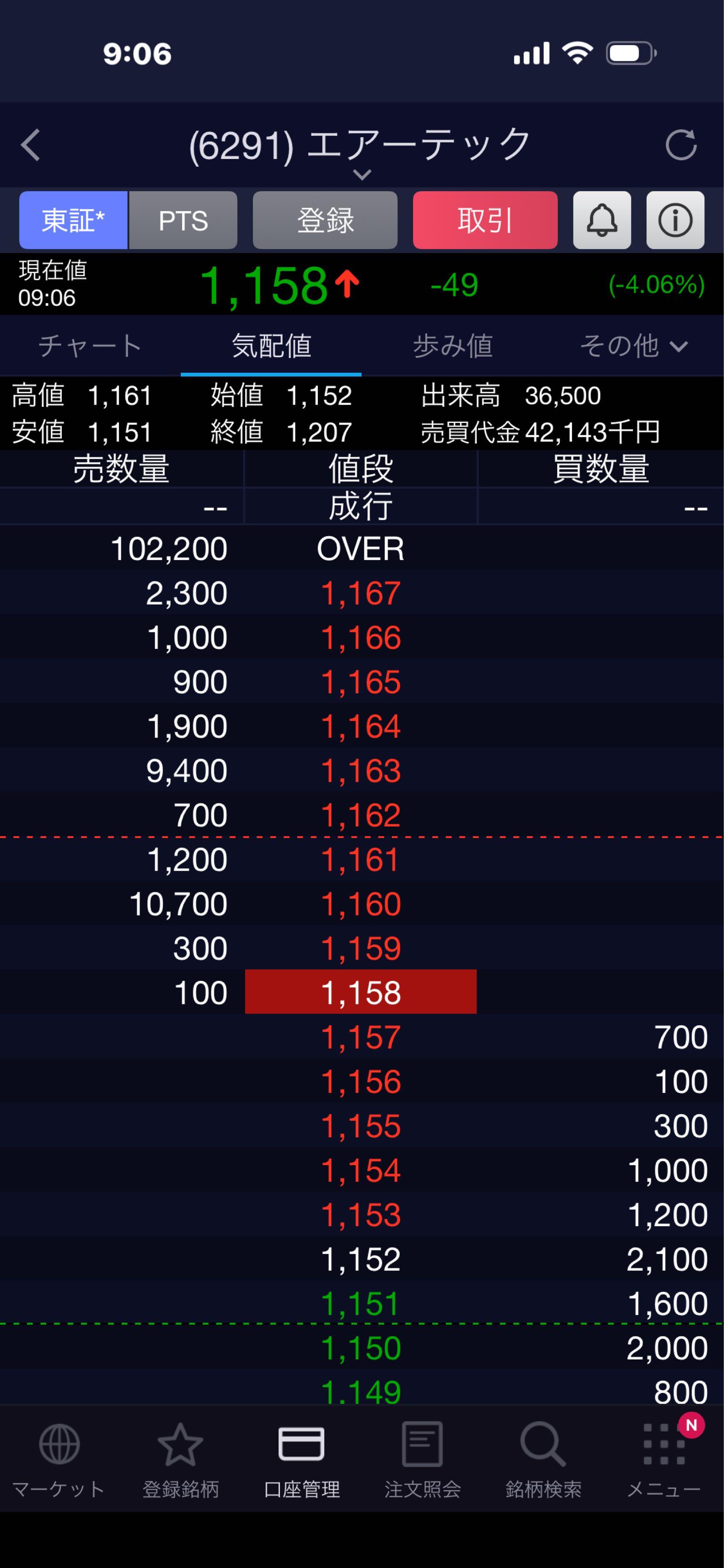The height and width of the screenshot is (1568, 724).
Task: Select the 東証 market button
Action: pyautogui.click(x=73, y=220)
